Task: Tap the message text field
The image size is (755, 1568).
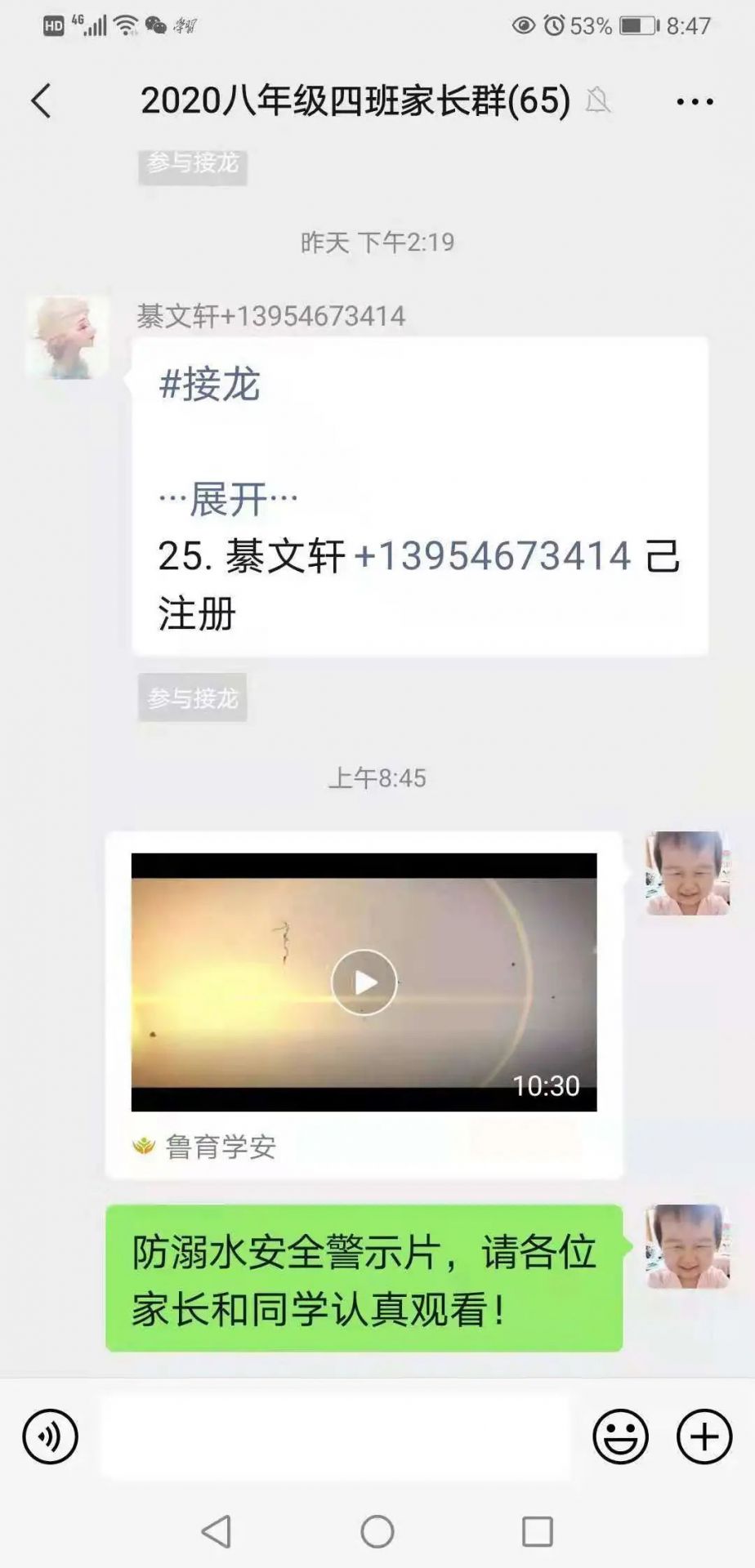Action: coord(335,1437)
